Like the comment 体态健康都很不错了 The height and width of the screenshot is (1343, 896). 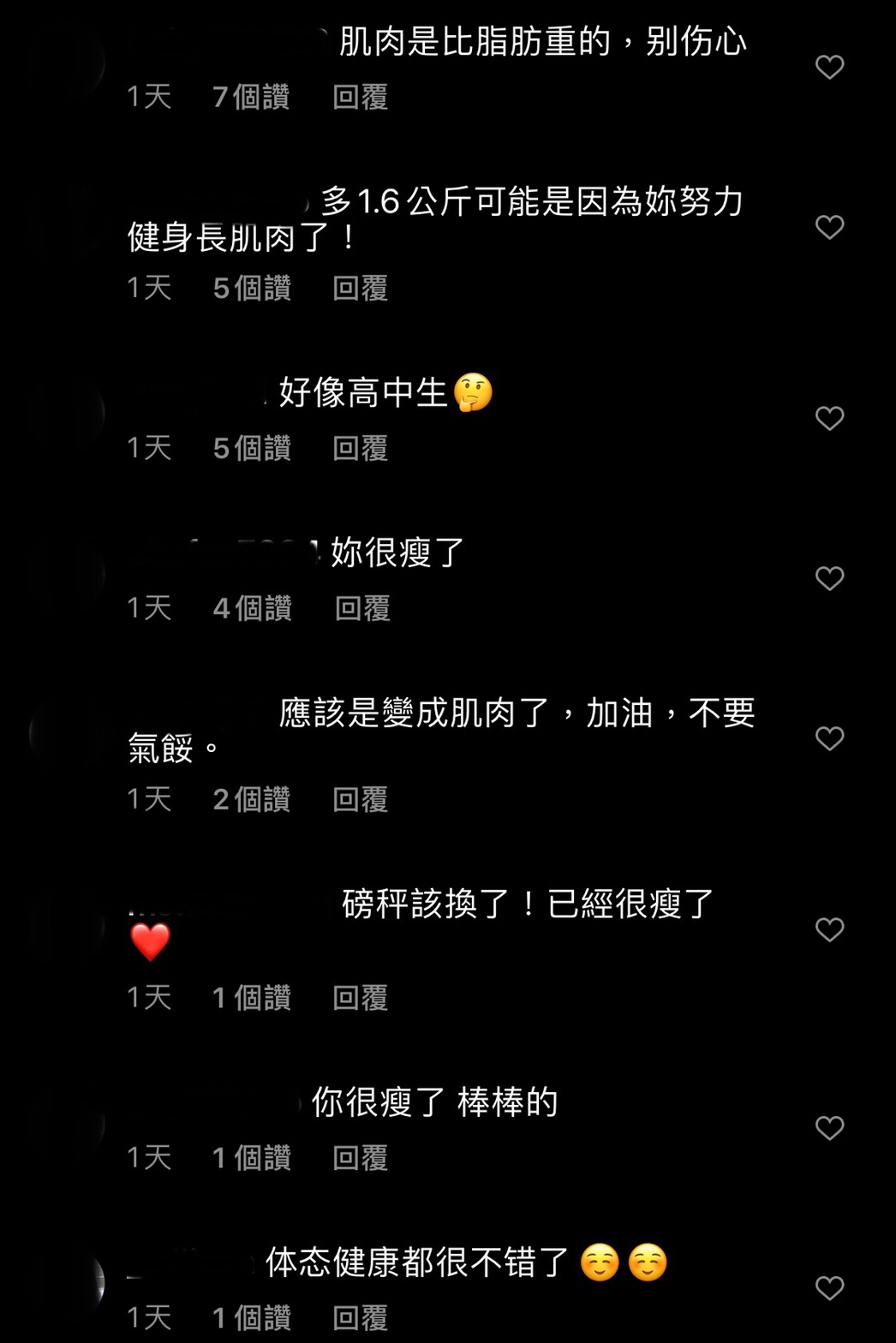[829, 1288]
